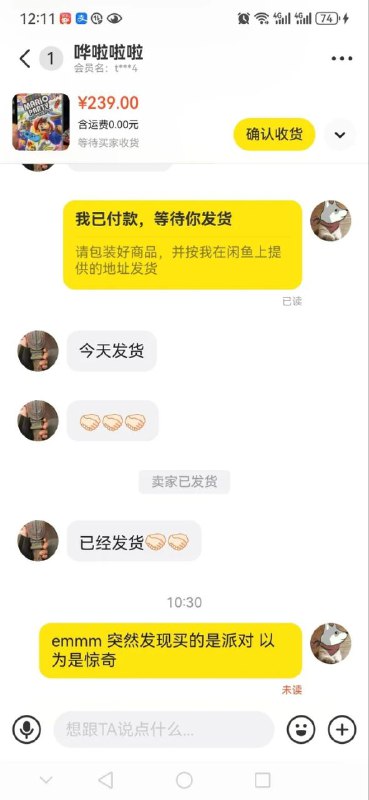Go back using the top-left arrow
This screenshot has height=800, width=369.
pos(24,59)
